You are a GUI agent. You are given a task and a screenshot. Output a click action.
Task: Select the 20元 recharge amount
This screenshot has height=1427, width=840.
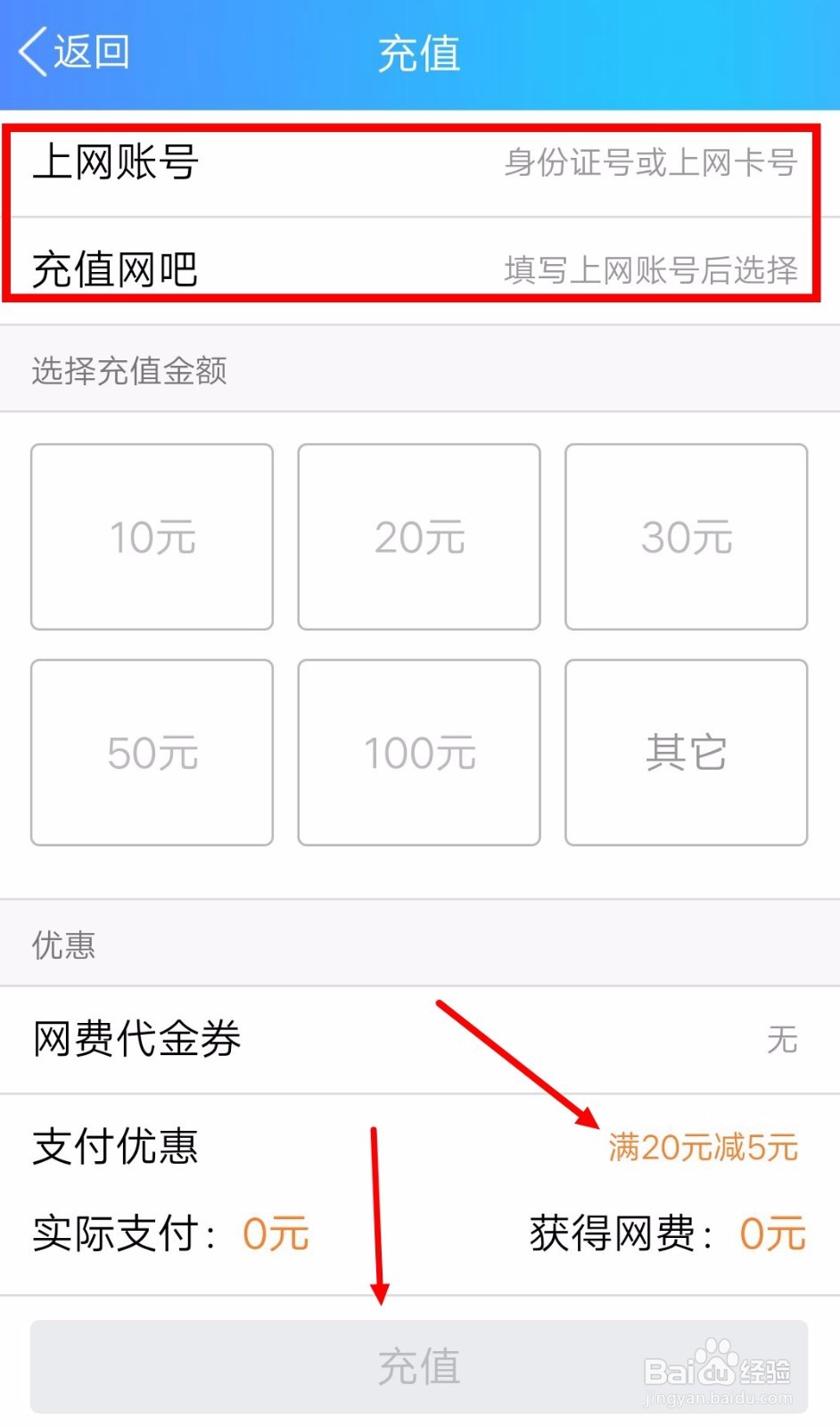tap(418, 536)
